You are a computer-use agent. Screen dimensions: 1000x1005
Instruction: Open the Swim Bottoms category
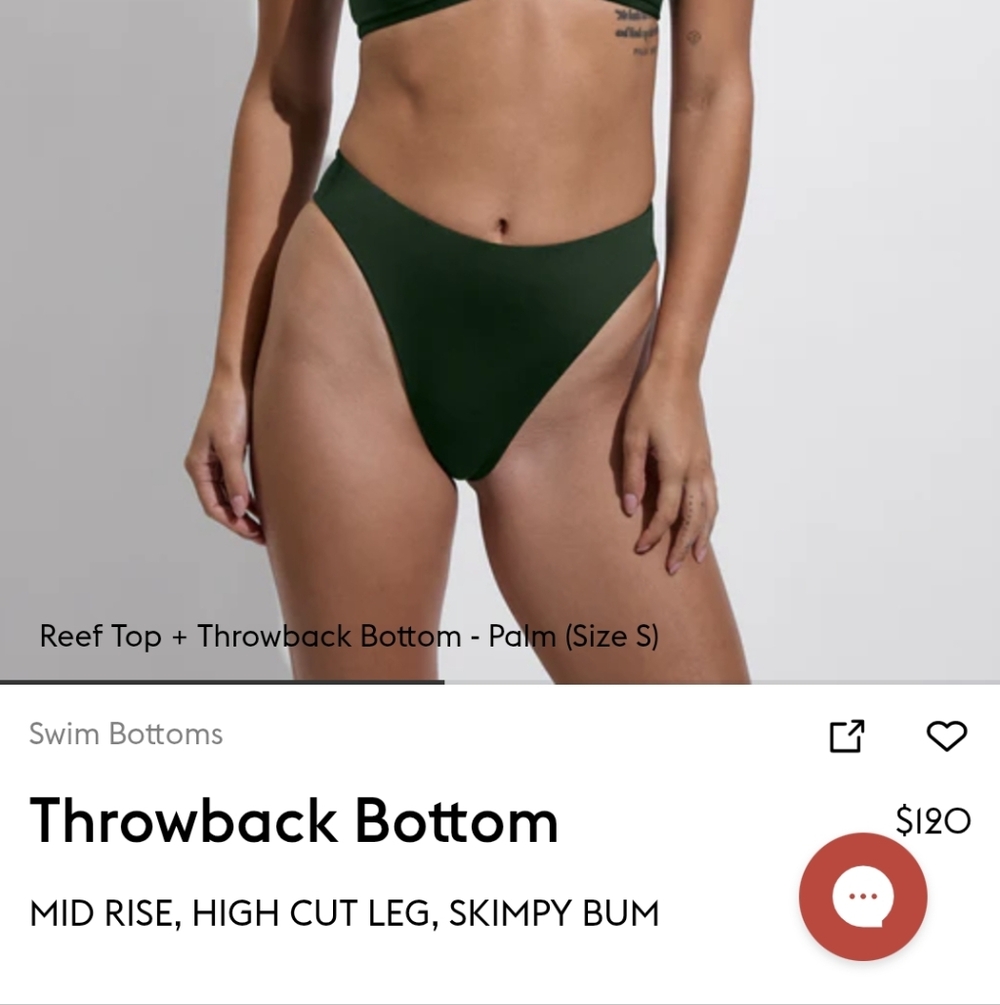pos(126,734)
